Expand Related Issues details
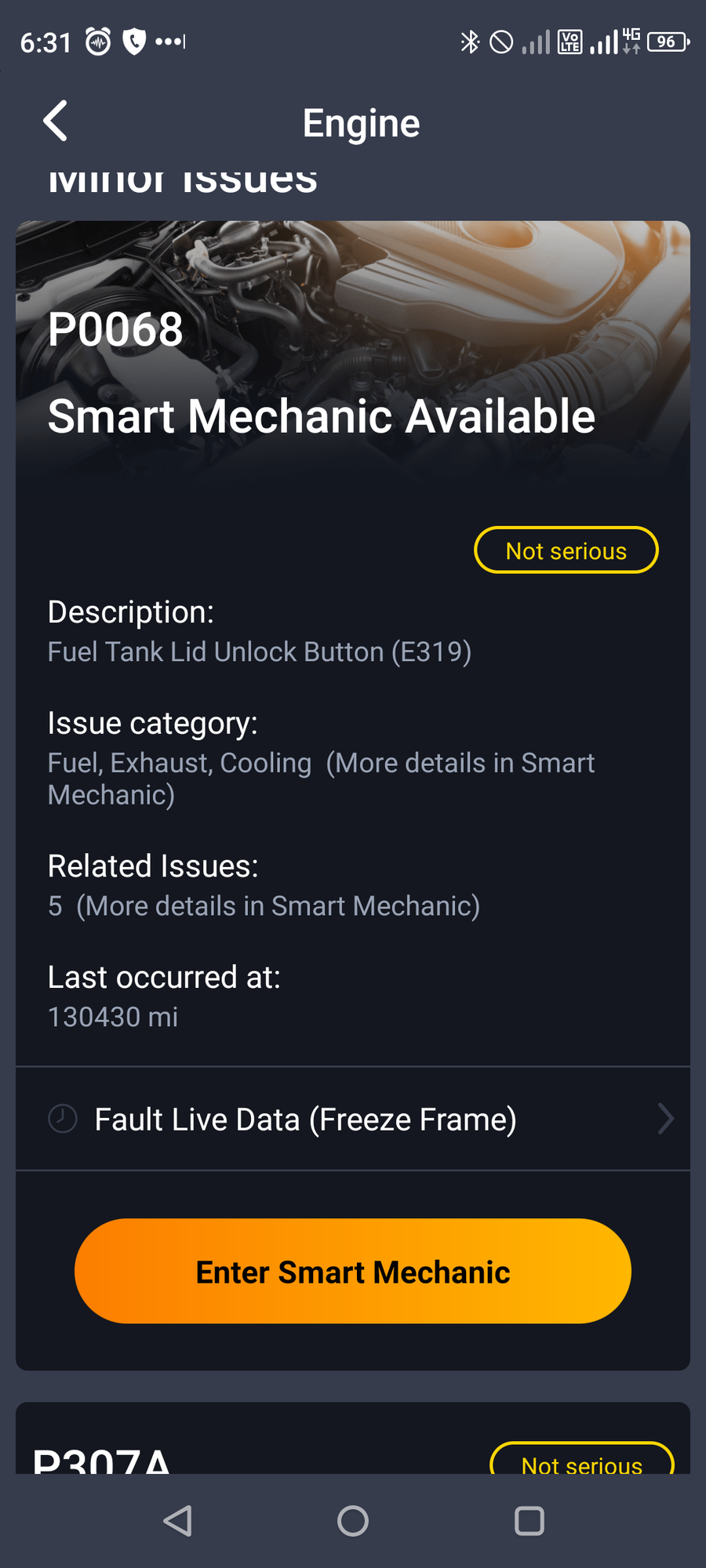This screenshot has height=1568, width=706. [x=277, y=906]
